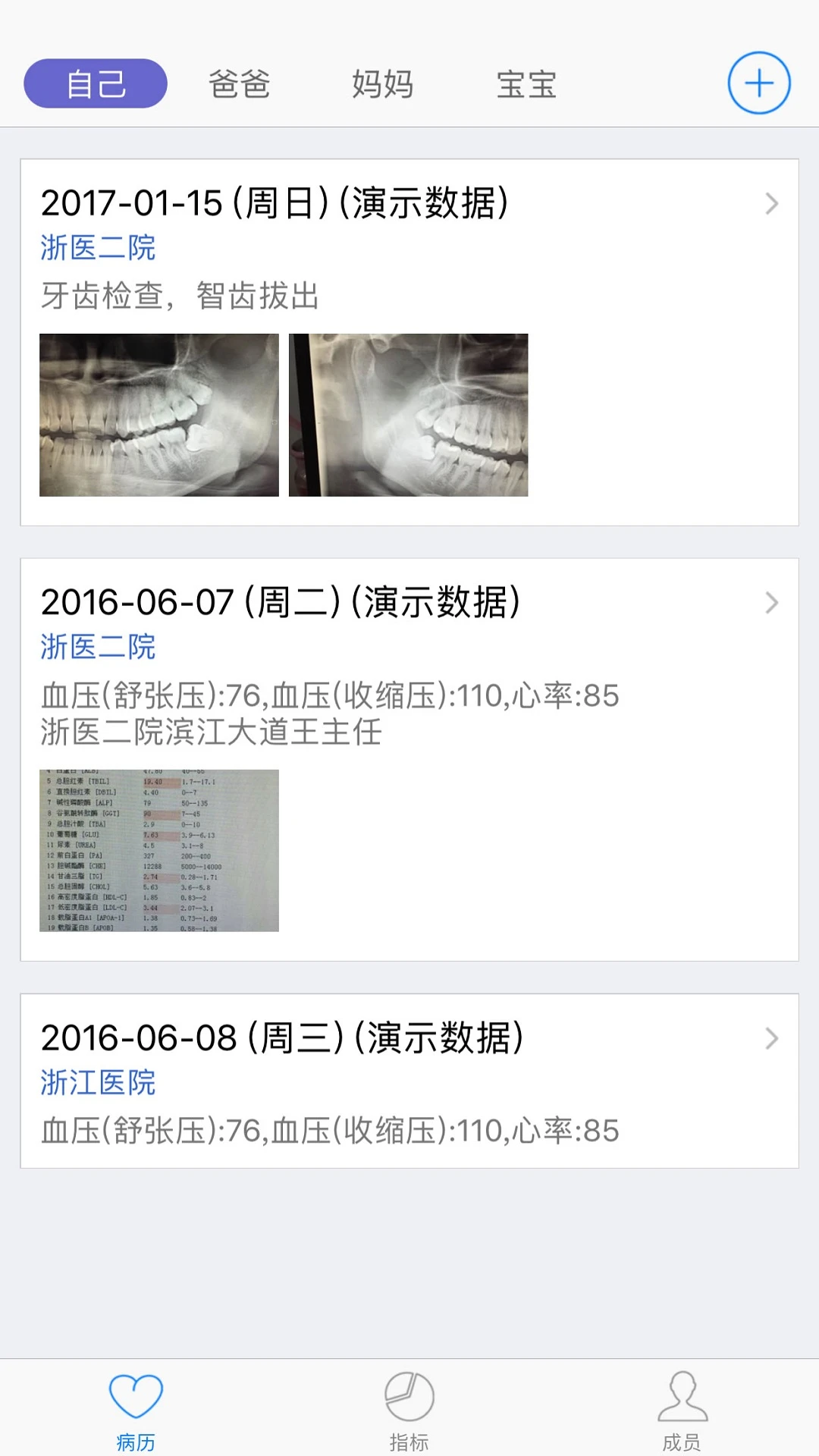View the first dental X-ray image

pos(159,415)
